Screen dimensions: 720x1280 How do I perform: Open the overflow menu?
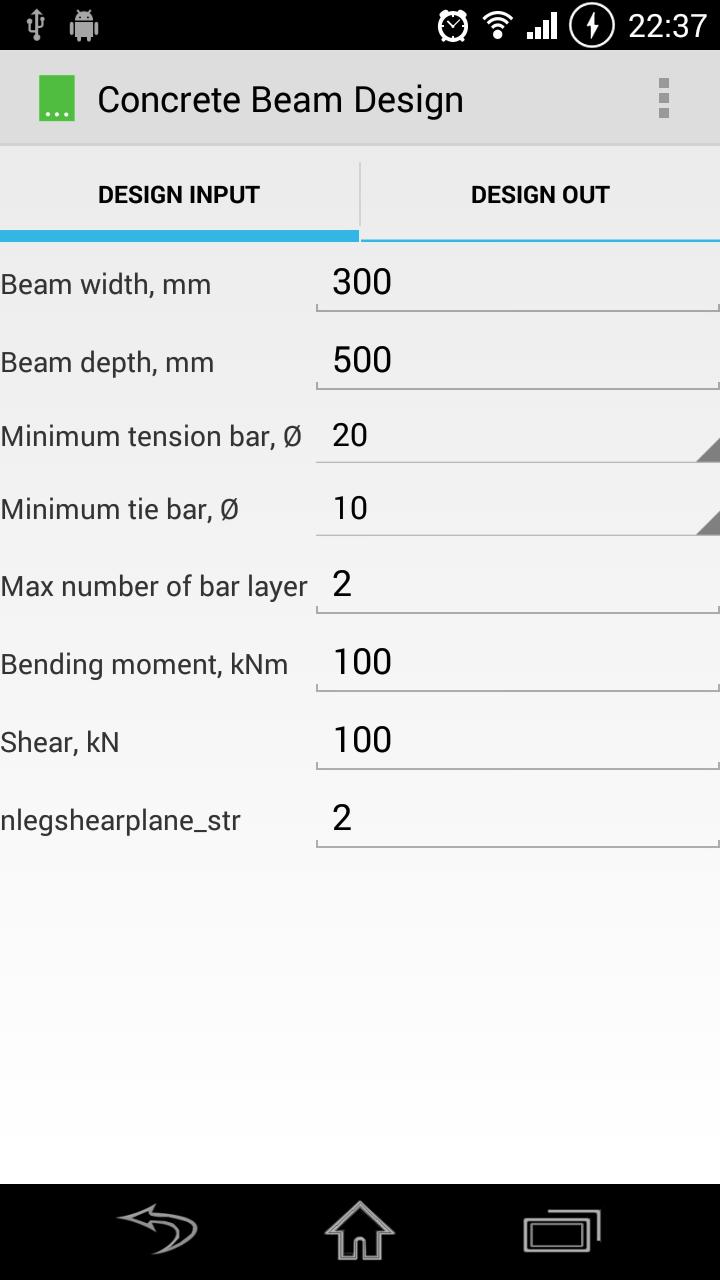(x=663, y=99)
